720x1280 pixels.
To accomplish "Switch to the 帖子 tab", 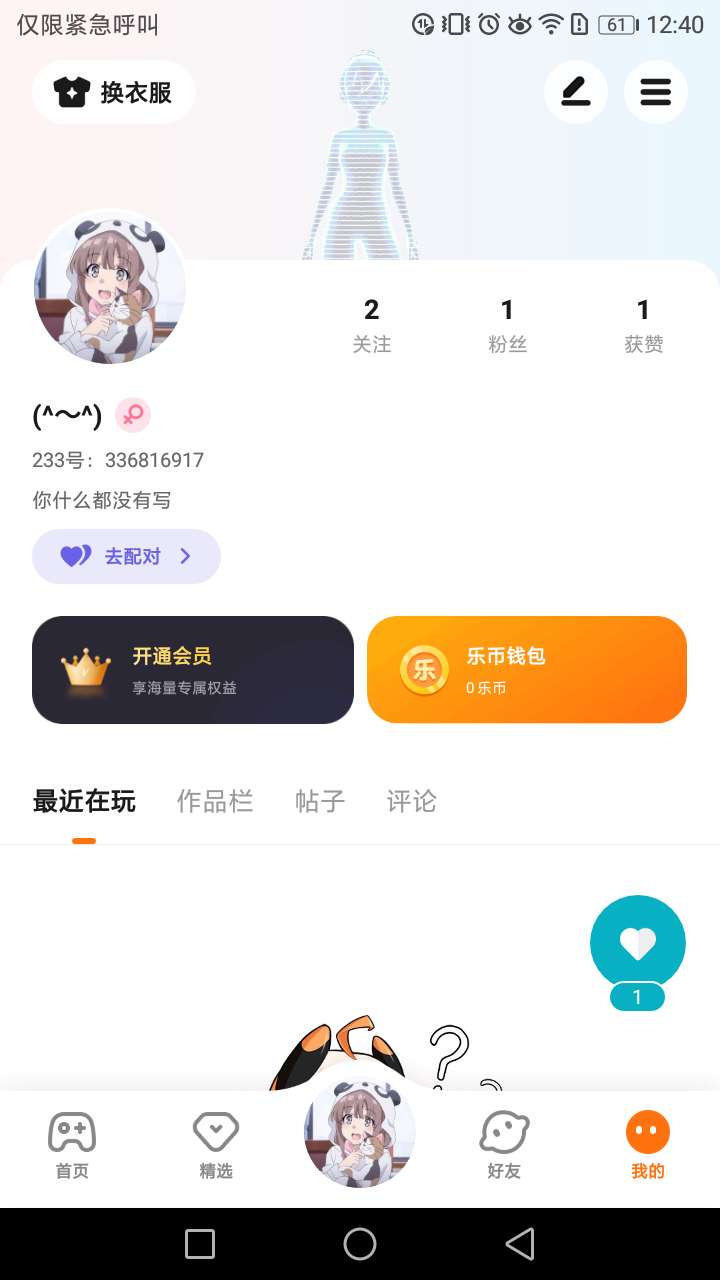I will coord(320,802).
